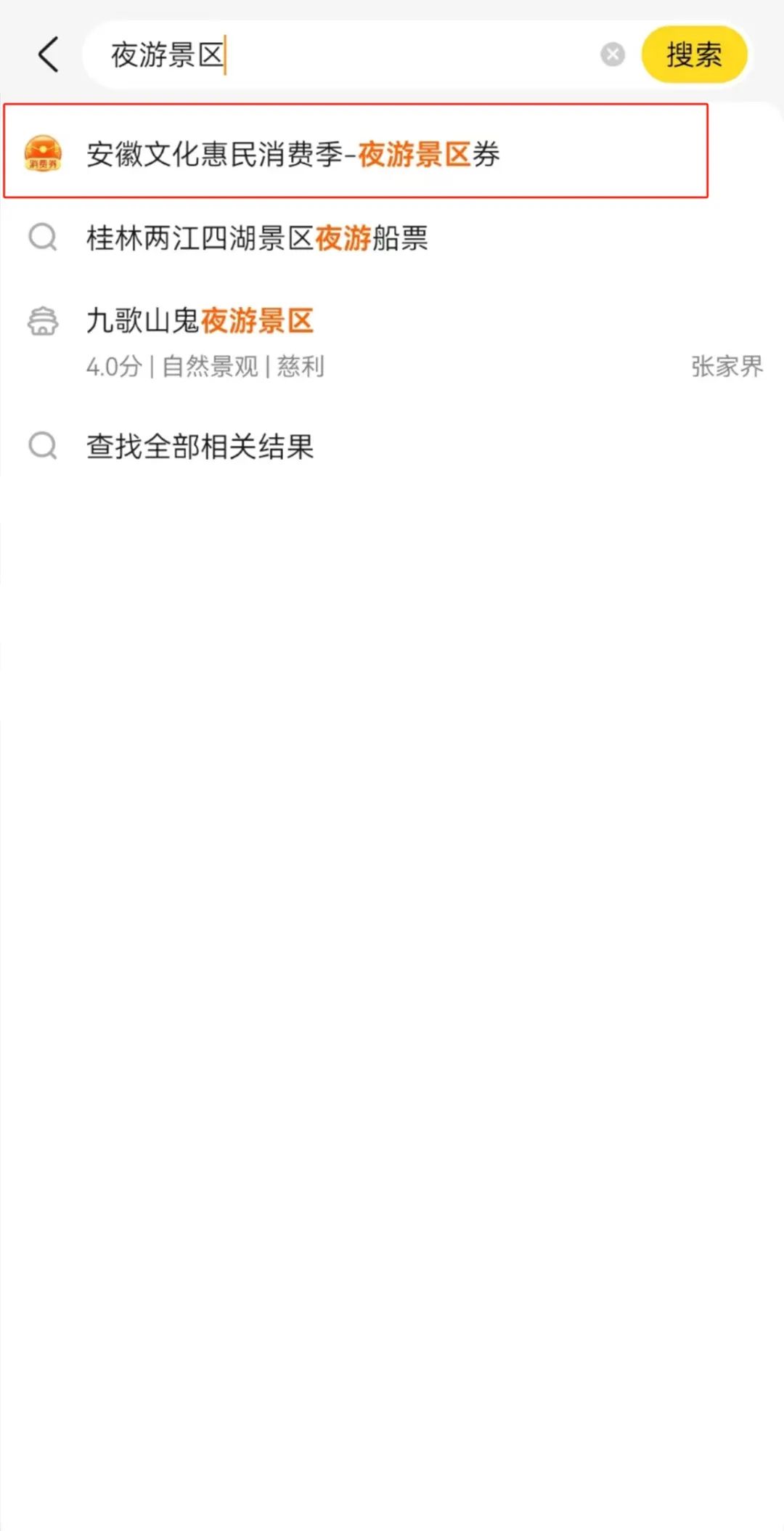Viewport: 784px width, 1531px height.
Task: Clear the search text
Action: [612, 54]
